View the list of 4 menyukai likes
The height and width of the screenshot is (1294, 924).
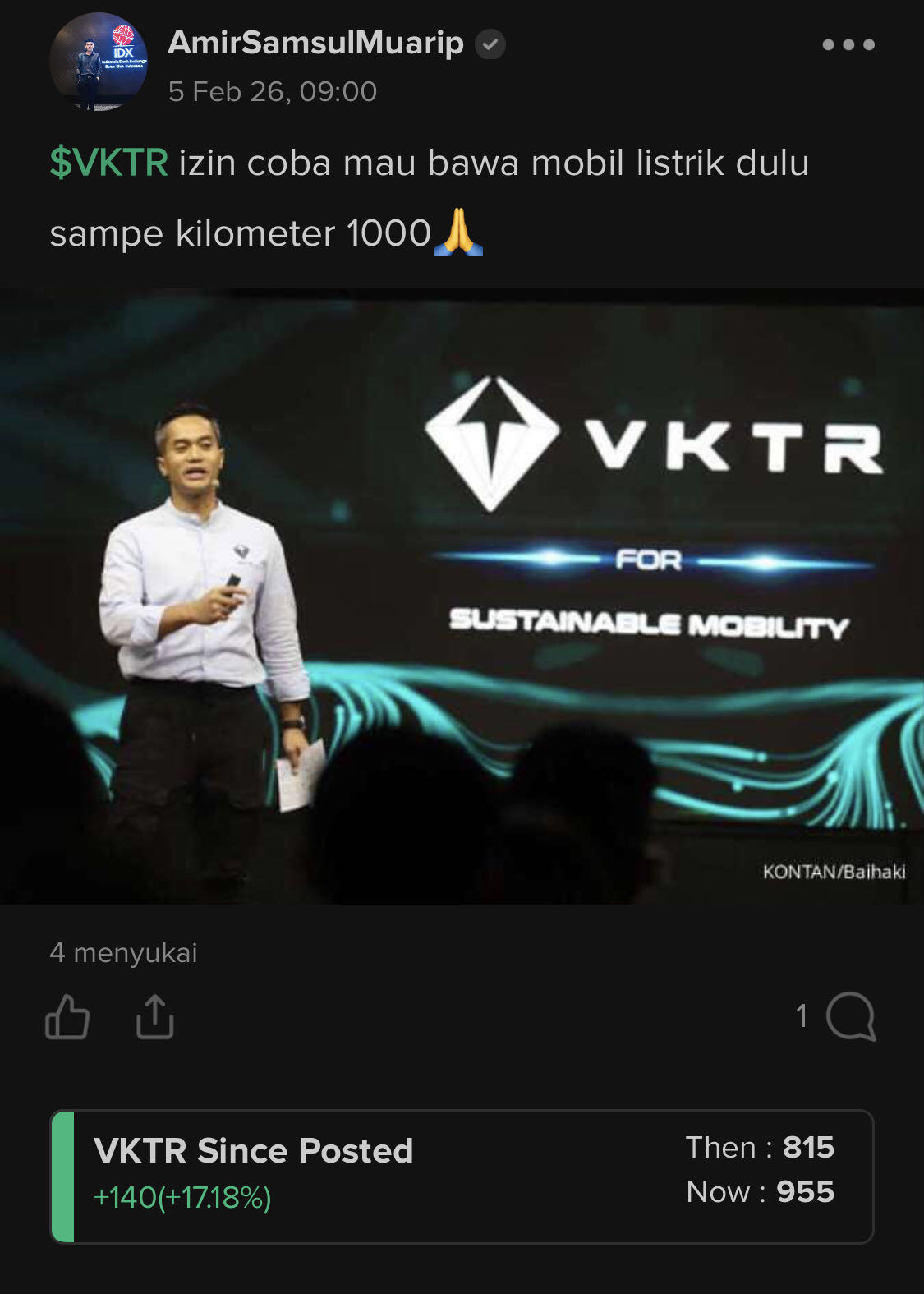click(124, 954)
